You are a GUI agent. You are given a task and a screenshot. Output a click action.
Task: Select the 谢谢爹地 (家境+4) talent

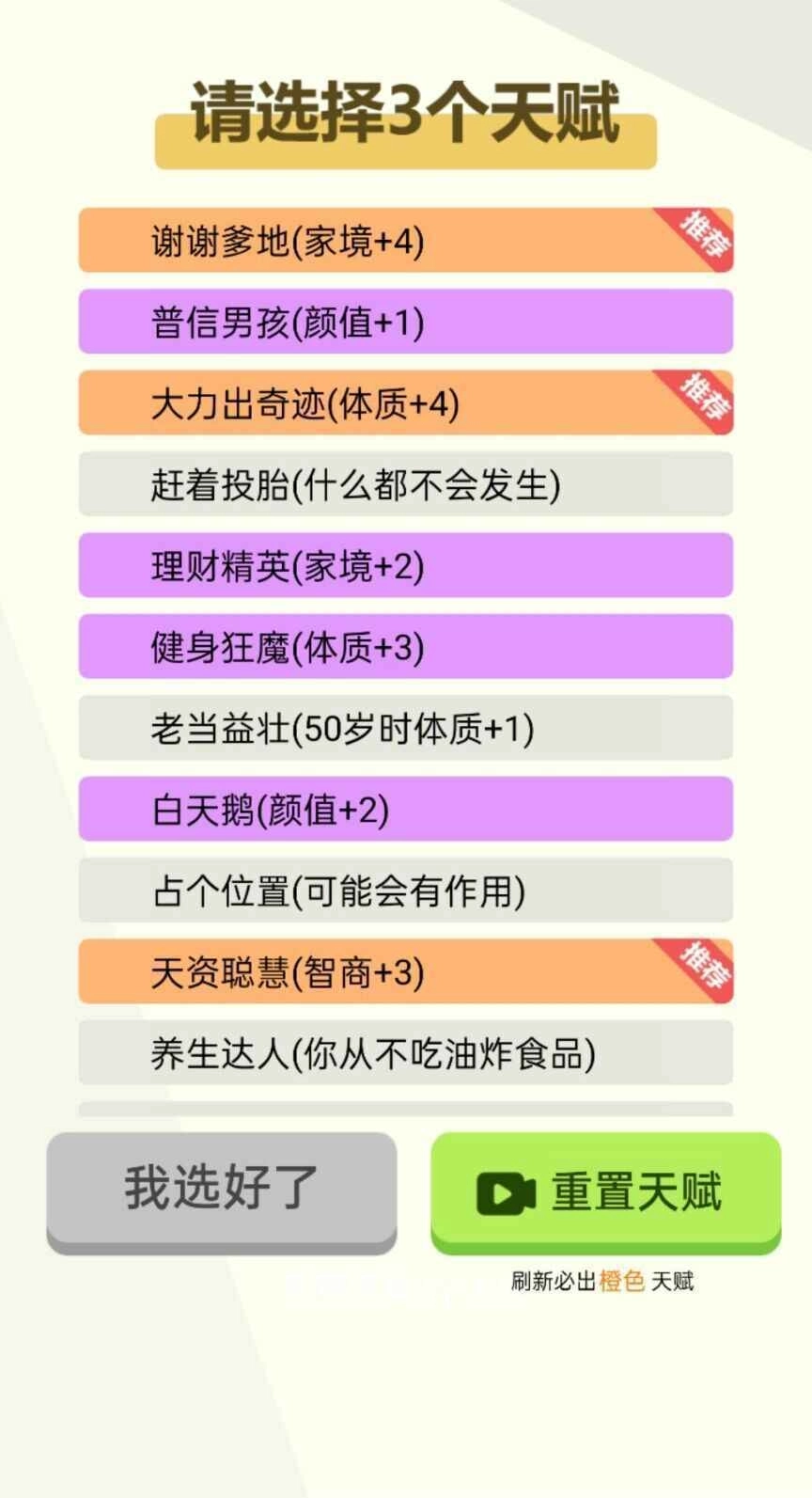[405, 241]
